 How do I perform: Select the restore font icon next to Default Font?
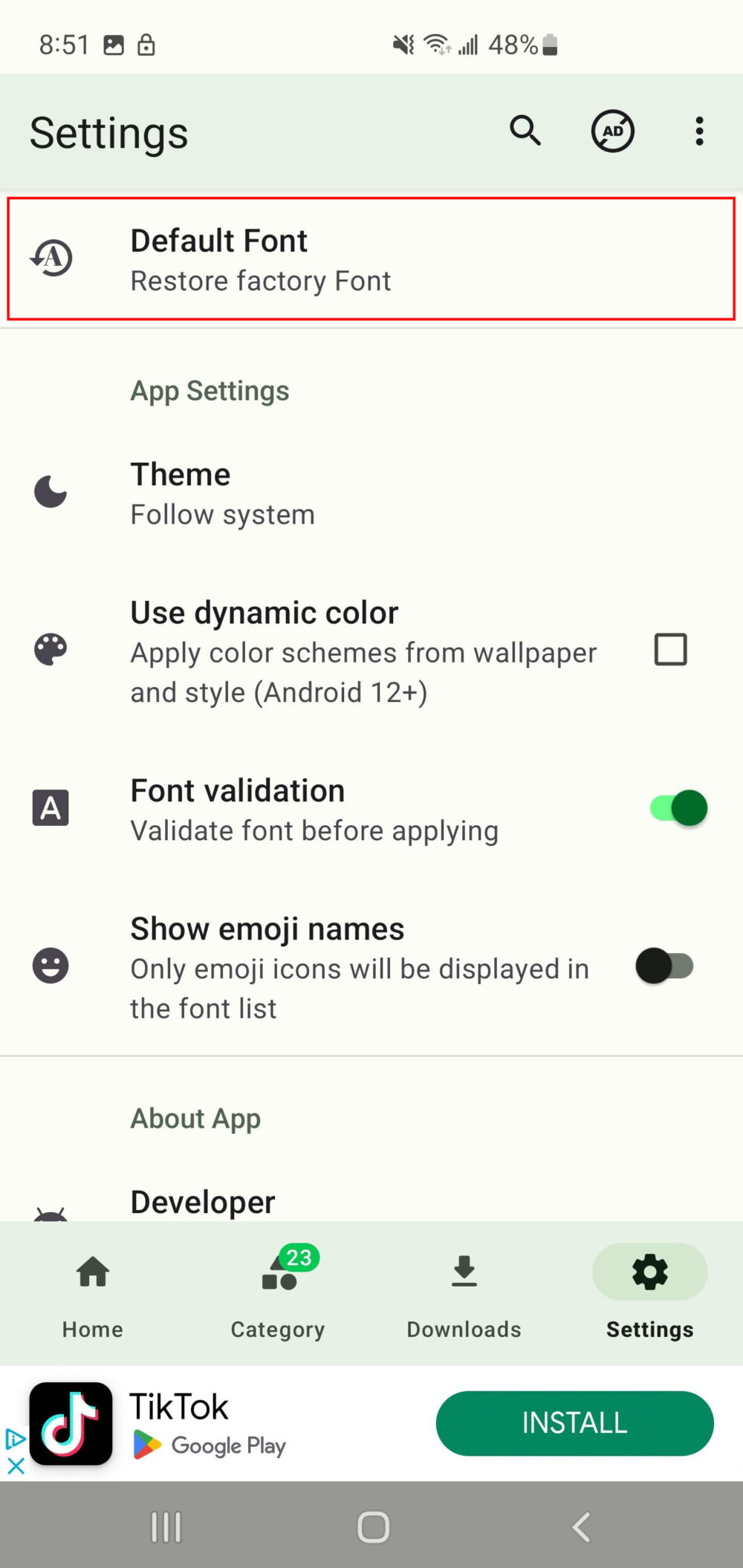(50, 259)
